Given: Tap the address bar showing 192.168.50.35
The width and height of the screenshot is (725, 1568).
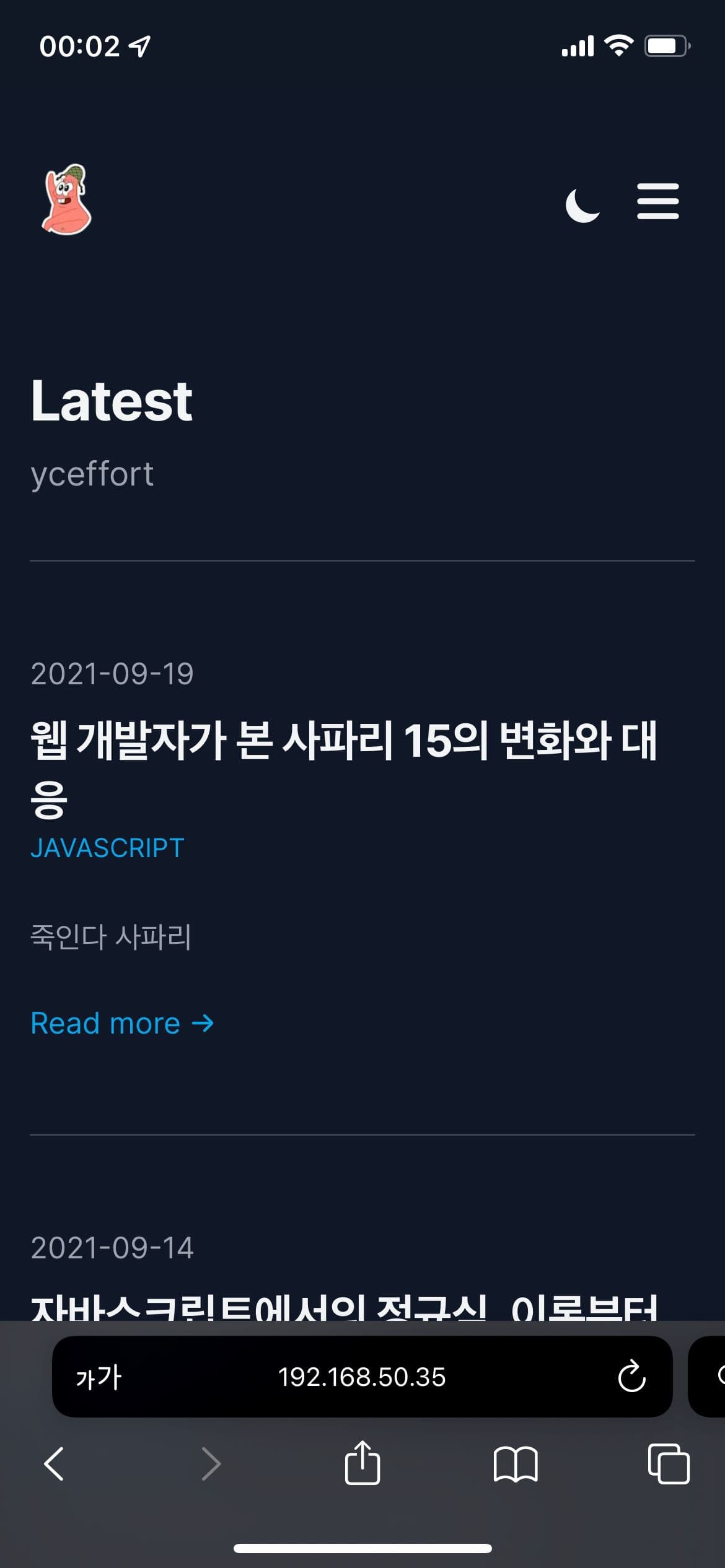Looking at the screenshot, I should point(362,1377).
